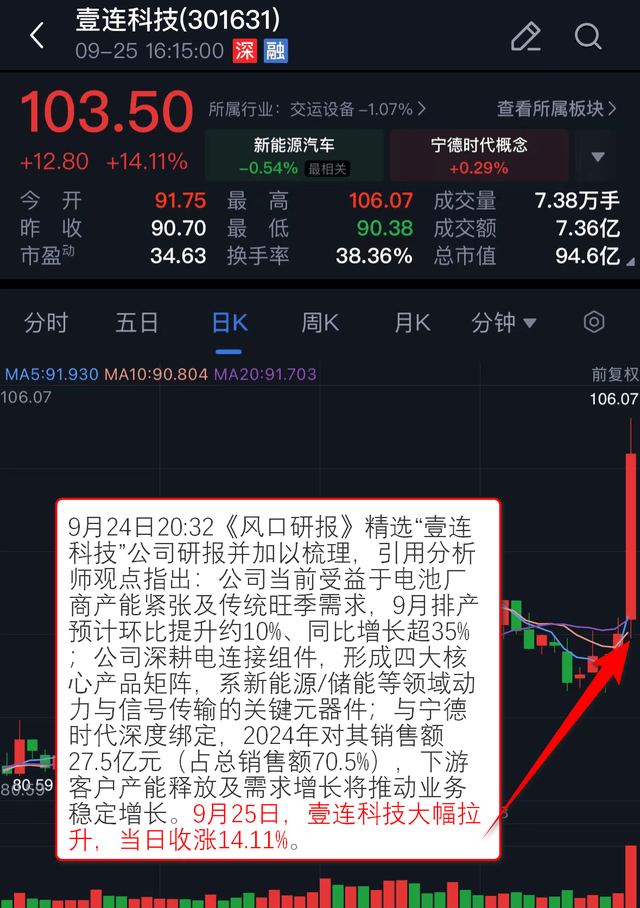Go back using the top-left arrow
The height and width of the screenshot is (908, 640).
[37, 37]
